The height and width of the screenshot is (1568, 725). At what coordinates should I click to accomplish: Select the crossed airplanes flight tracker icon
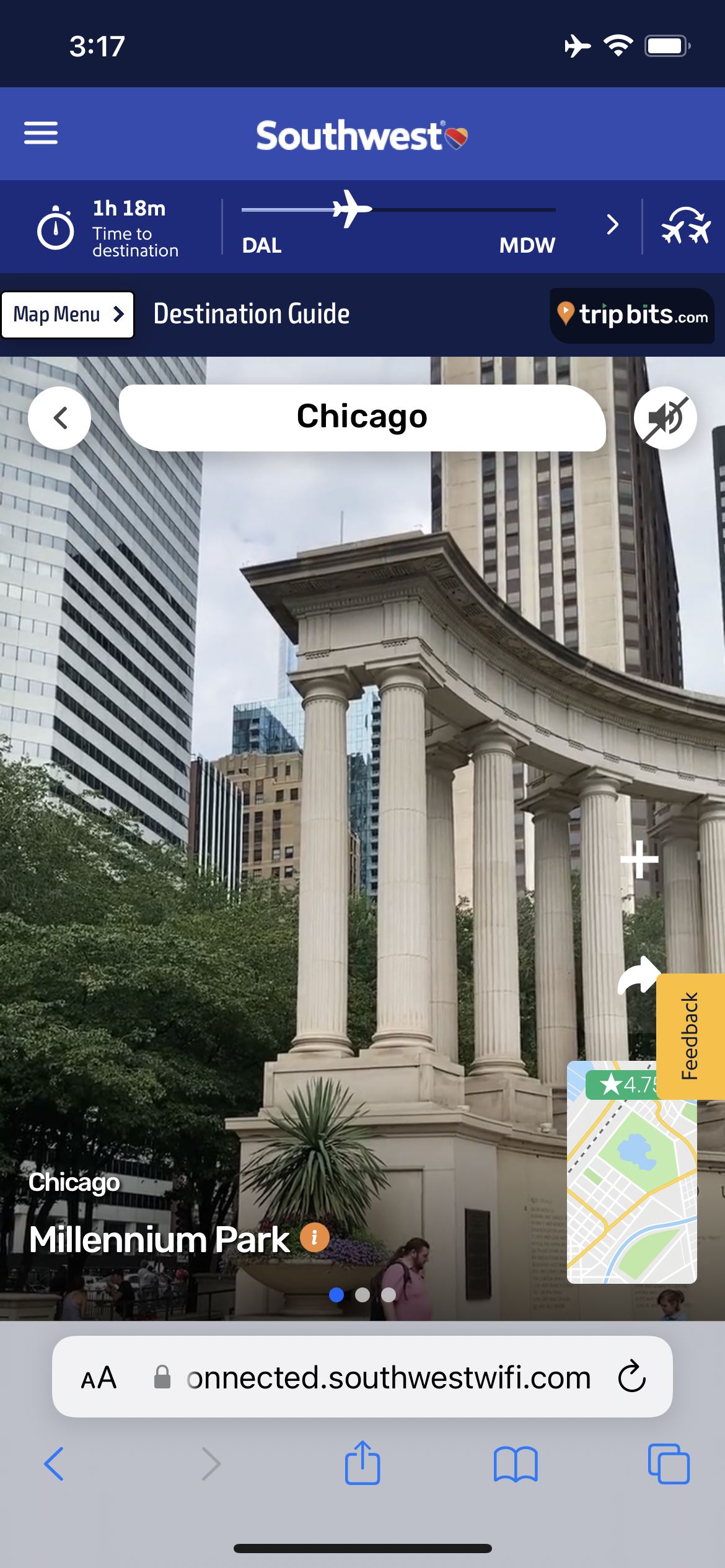(x=685, y=227)
